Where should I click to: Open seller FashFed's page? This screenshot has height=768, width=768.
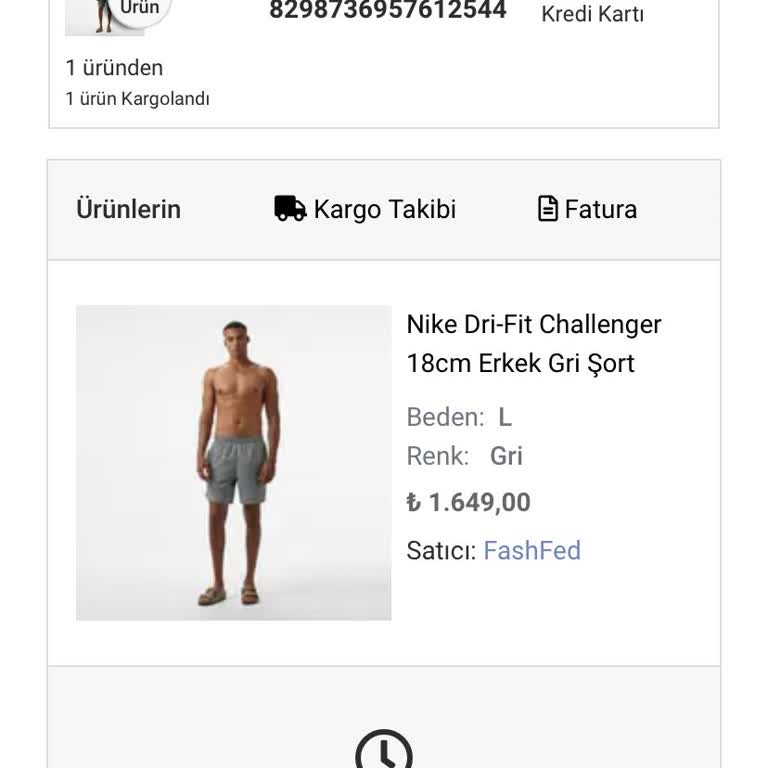pos(531,551)
